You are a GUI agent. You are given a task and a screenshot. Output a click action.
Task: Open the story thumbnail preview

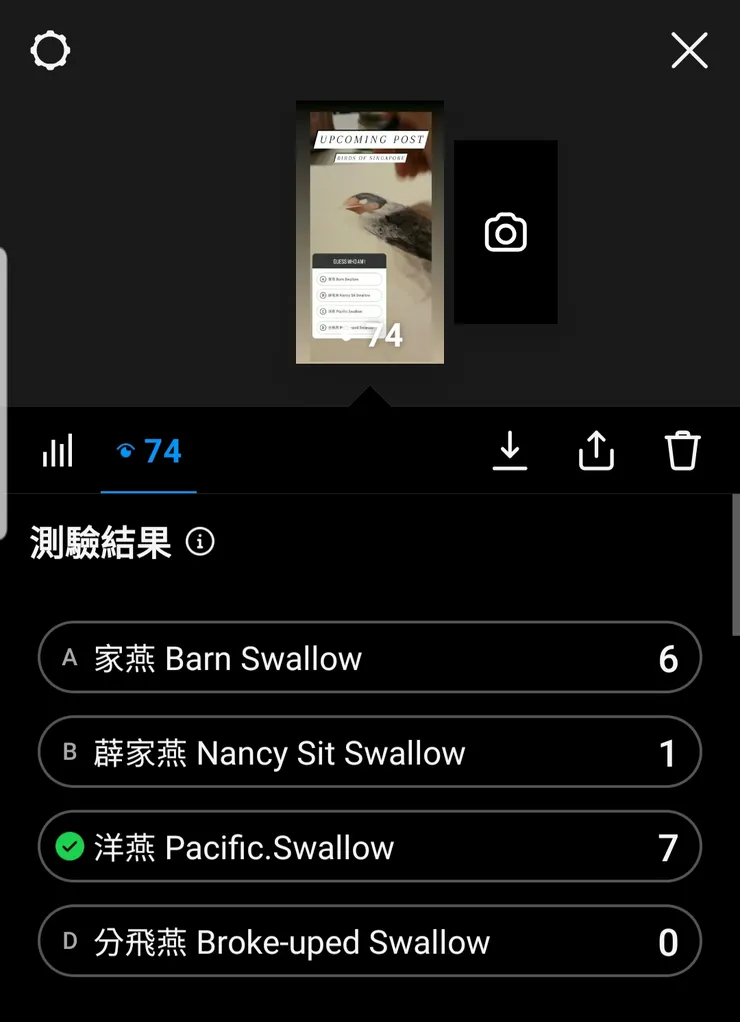point(370,232)
